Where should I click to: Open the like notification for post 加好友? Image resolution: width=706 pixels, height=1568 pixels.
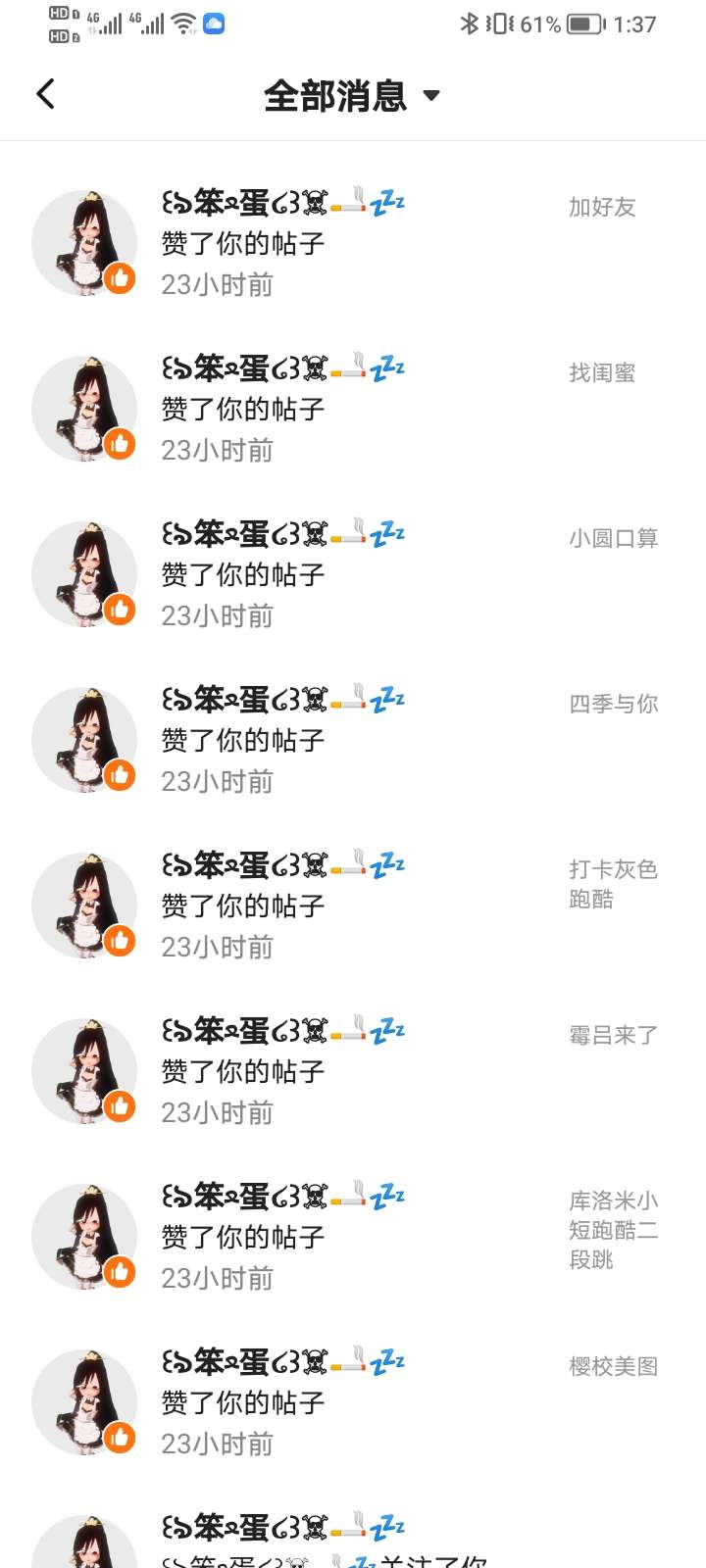[x=353, y=243]
